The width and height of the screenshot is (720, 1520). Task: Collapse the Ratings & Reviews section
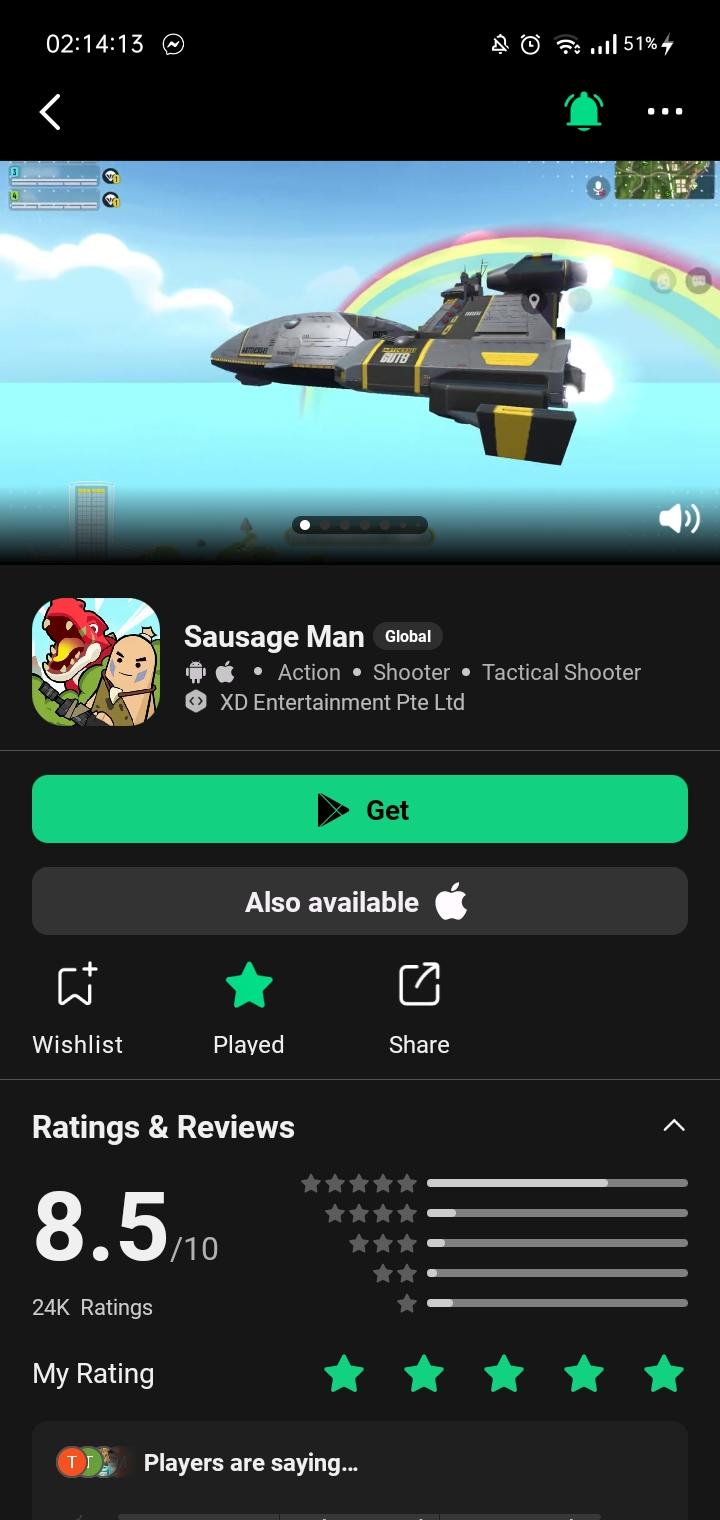[x=674, y=1126]
